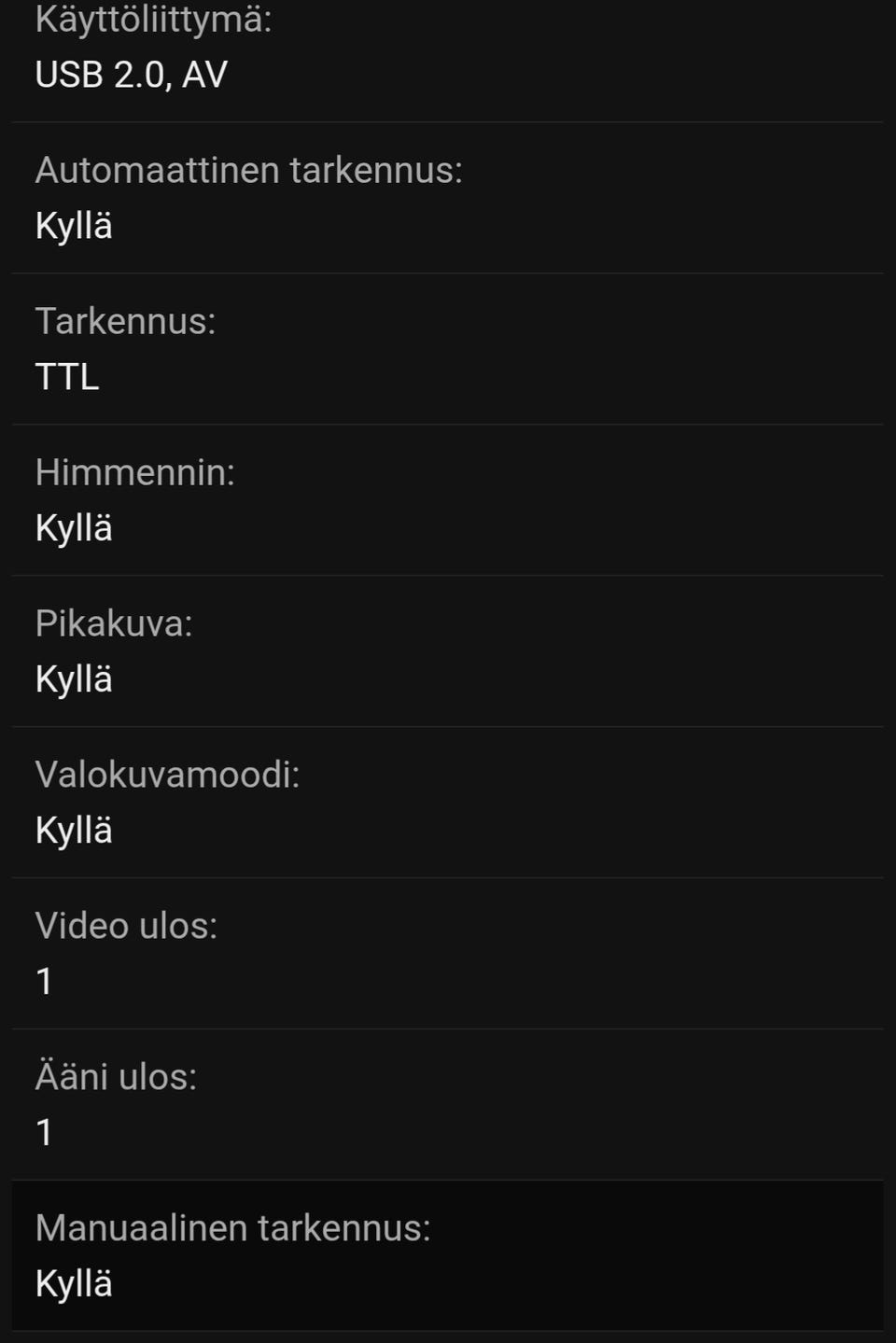Select Kyllä under Himmennin
Screen dimensions: 896x1343
(72, 528)
